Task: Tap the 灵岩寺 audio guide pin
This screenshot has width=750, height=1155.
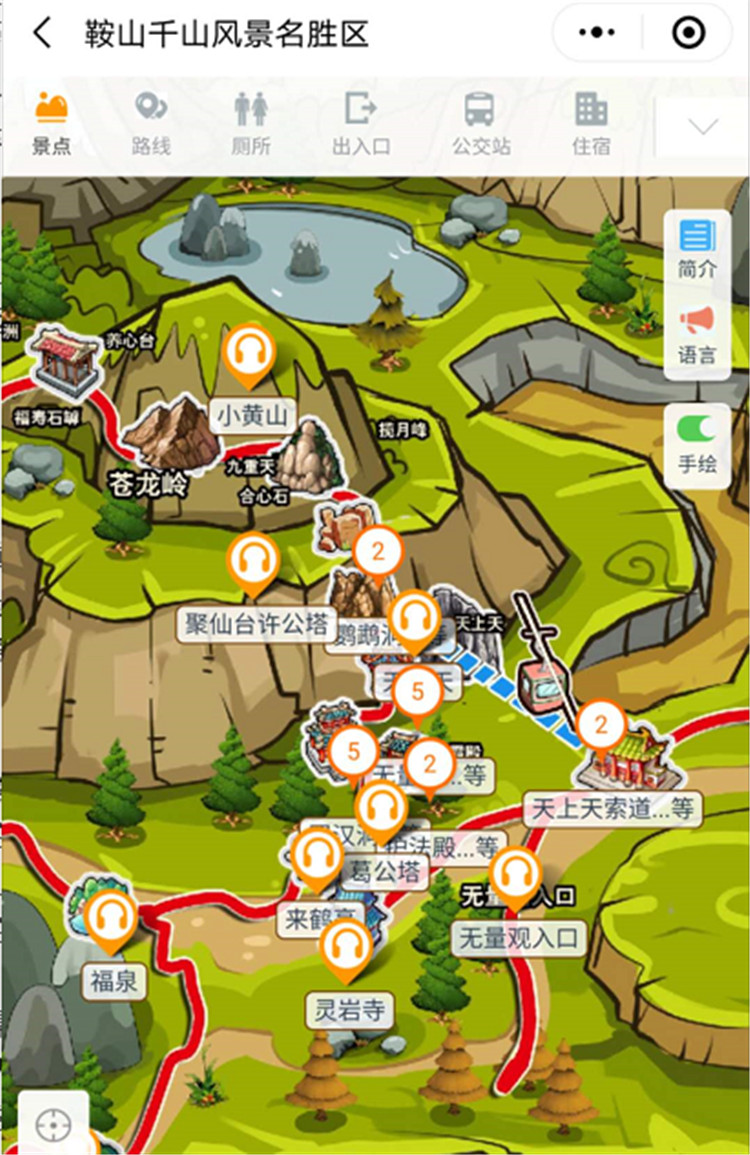Action: (x=346, y=950)
